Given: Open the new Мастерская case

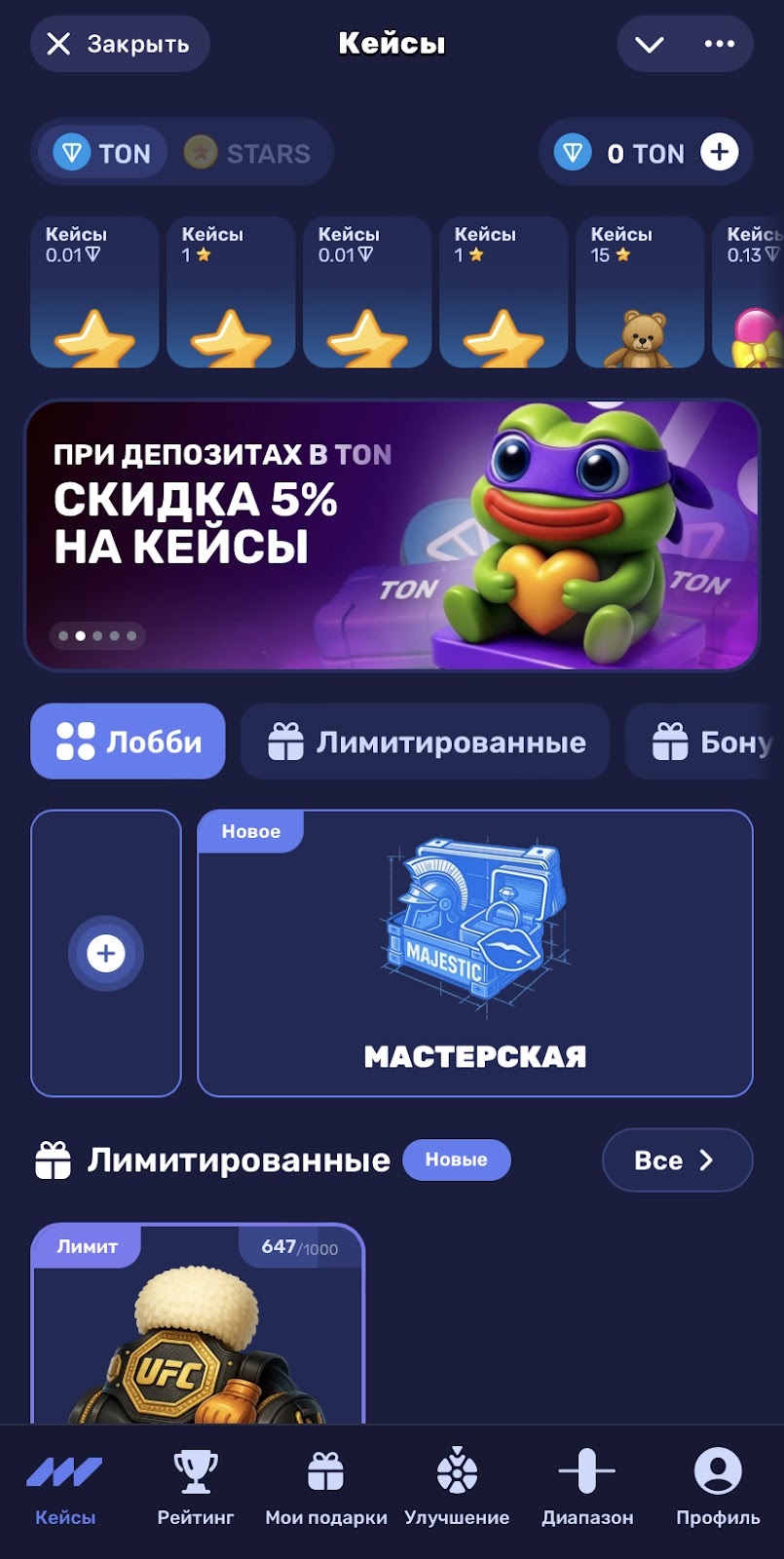Looking at the screenshot, I should (x=475, y=953).
